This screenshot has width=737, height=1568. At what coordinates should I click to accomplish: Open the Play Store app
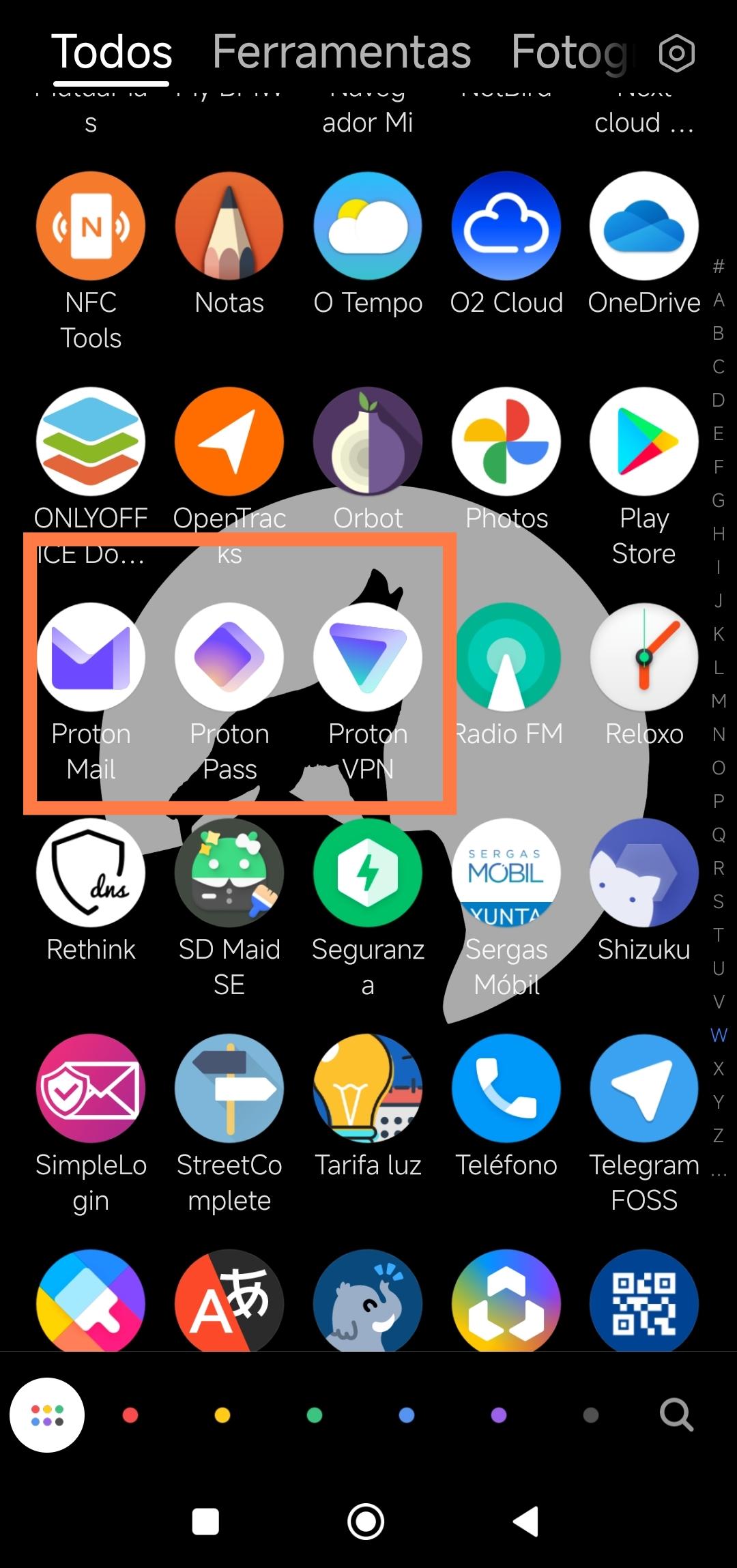[644, 441]
